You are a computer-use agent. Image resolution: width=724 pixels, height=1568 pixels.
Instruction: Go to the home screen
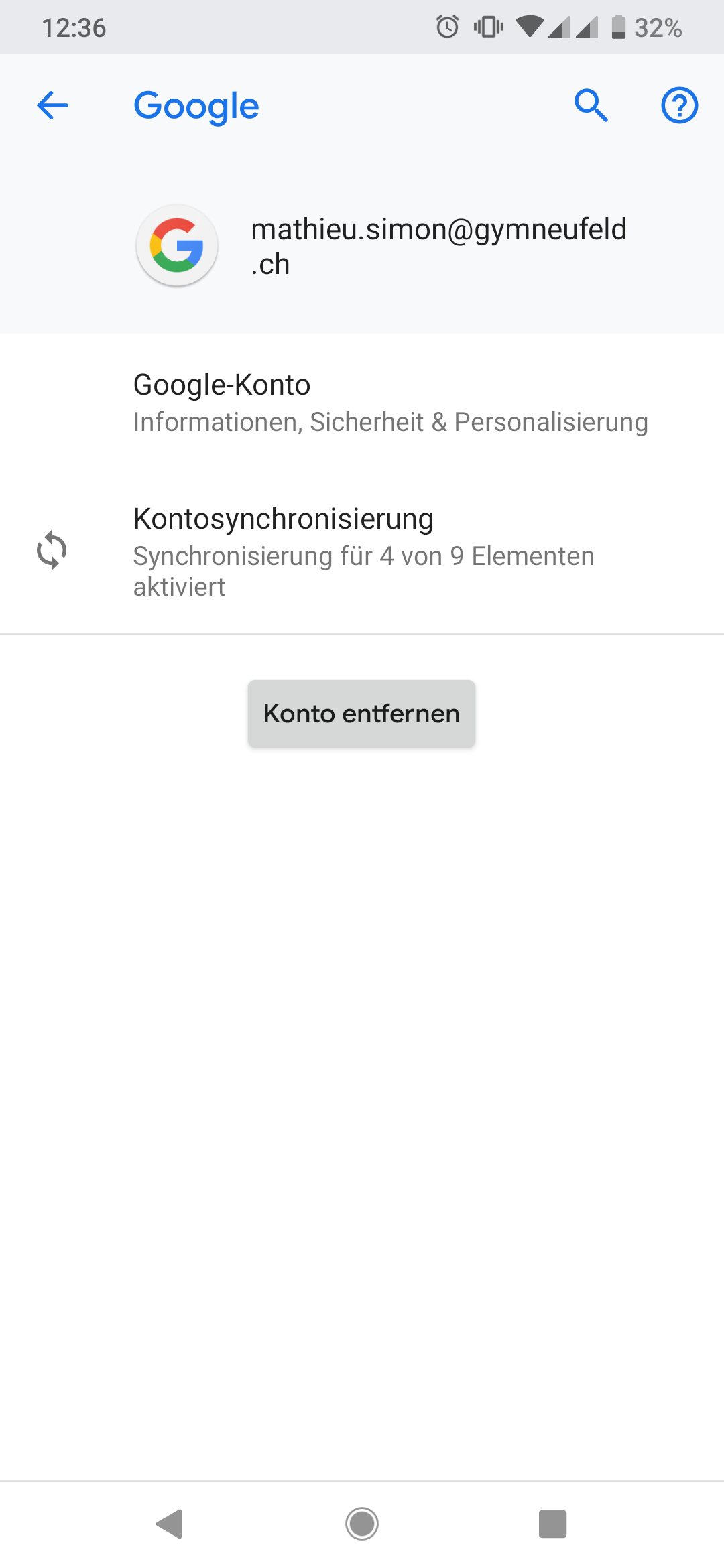click(x=362, y=1524)
